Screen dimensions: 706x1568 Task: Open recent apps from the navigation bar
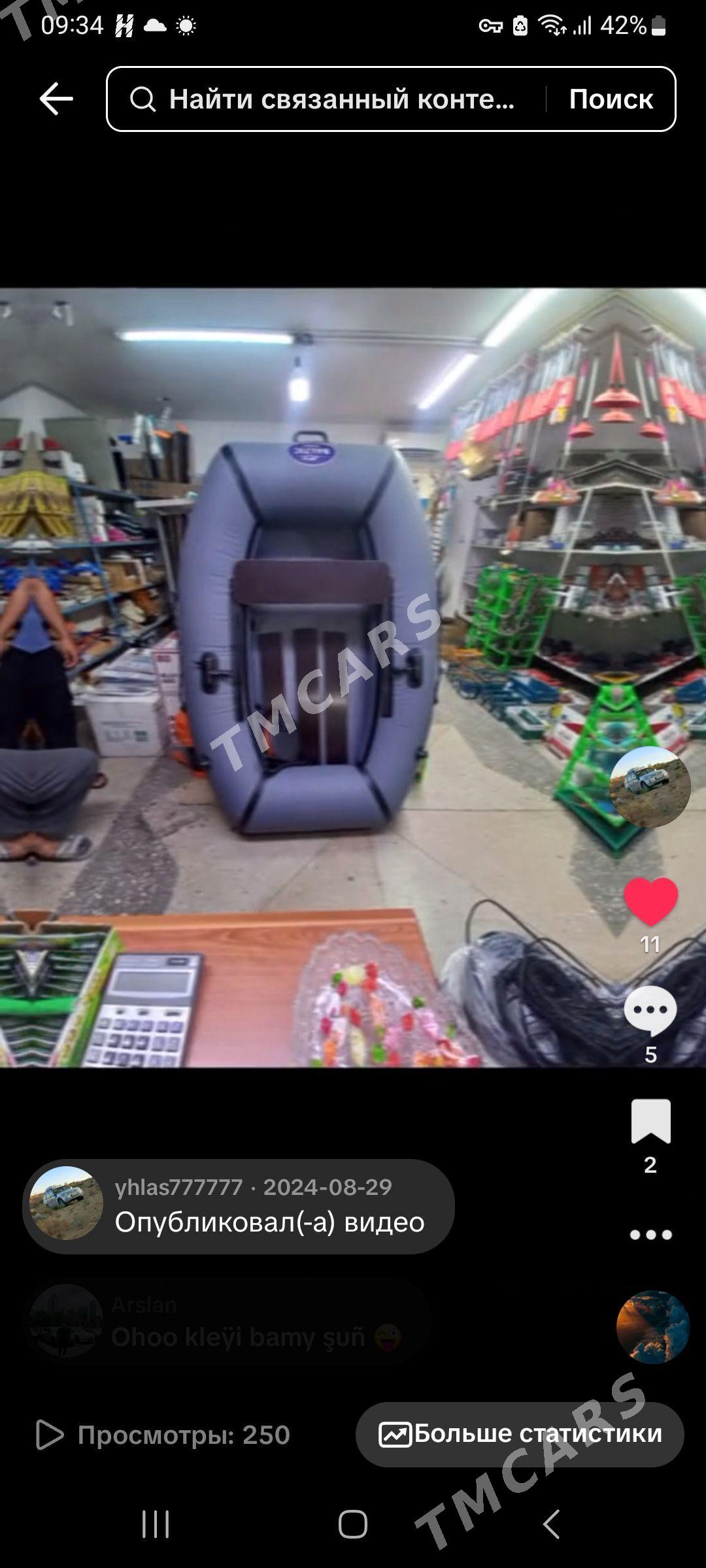point(156,1524)
